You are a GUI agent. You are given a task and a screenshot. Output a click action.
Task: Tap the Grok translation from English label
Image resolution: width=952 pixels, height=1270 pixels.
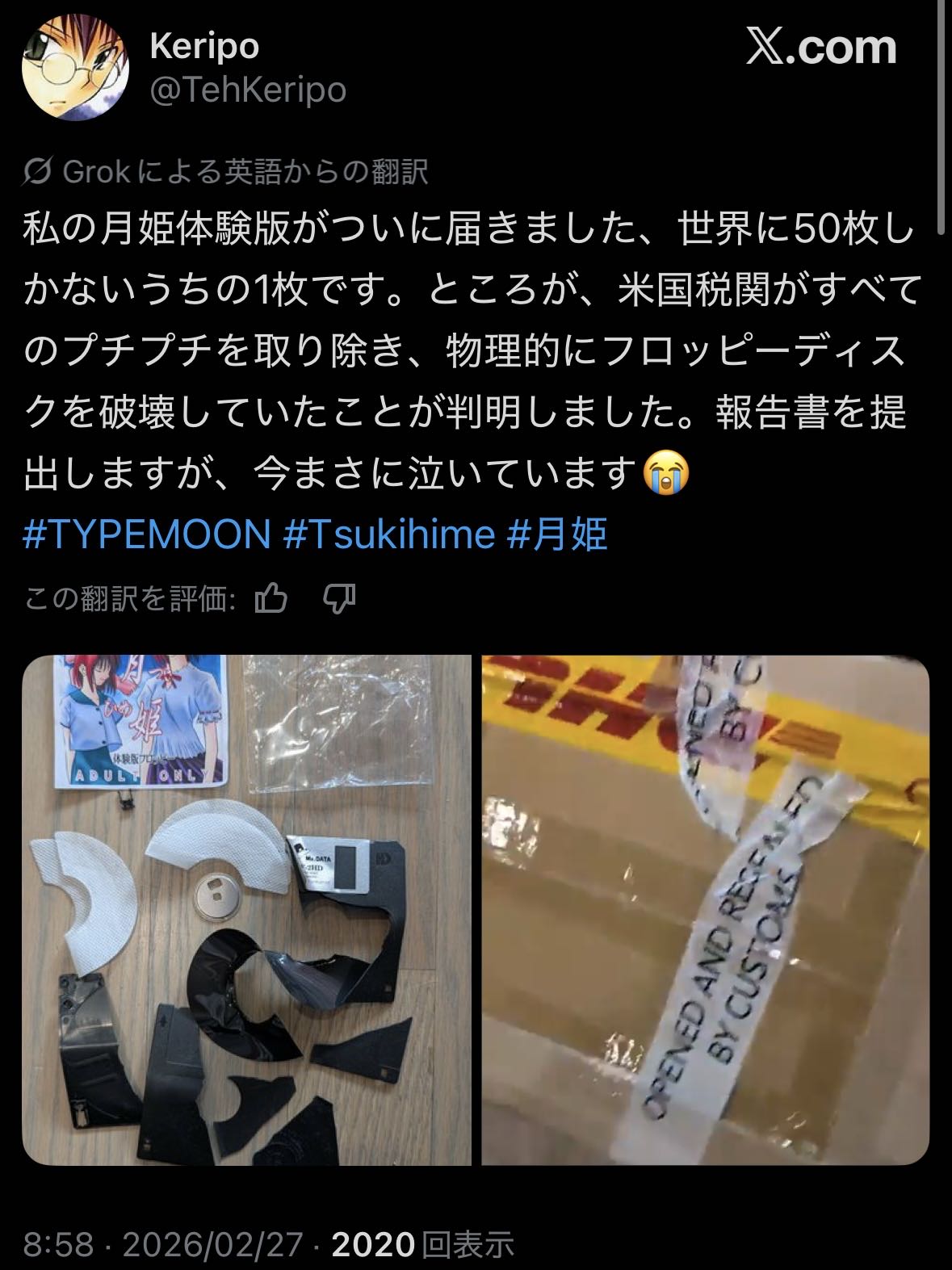coord(226,171)
